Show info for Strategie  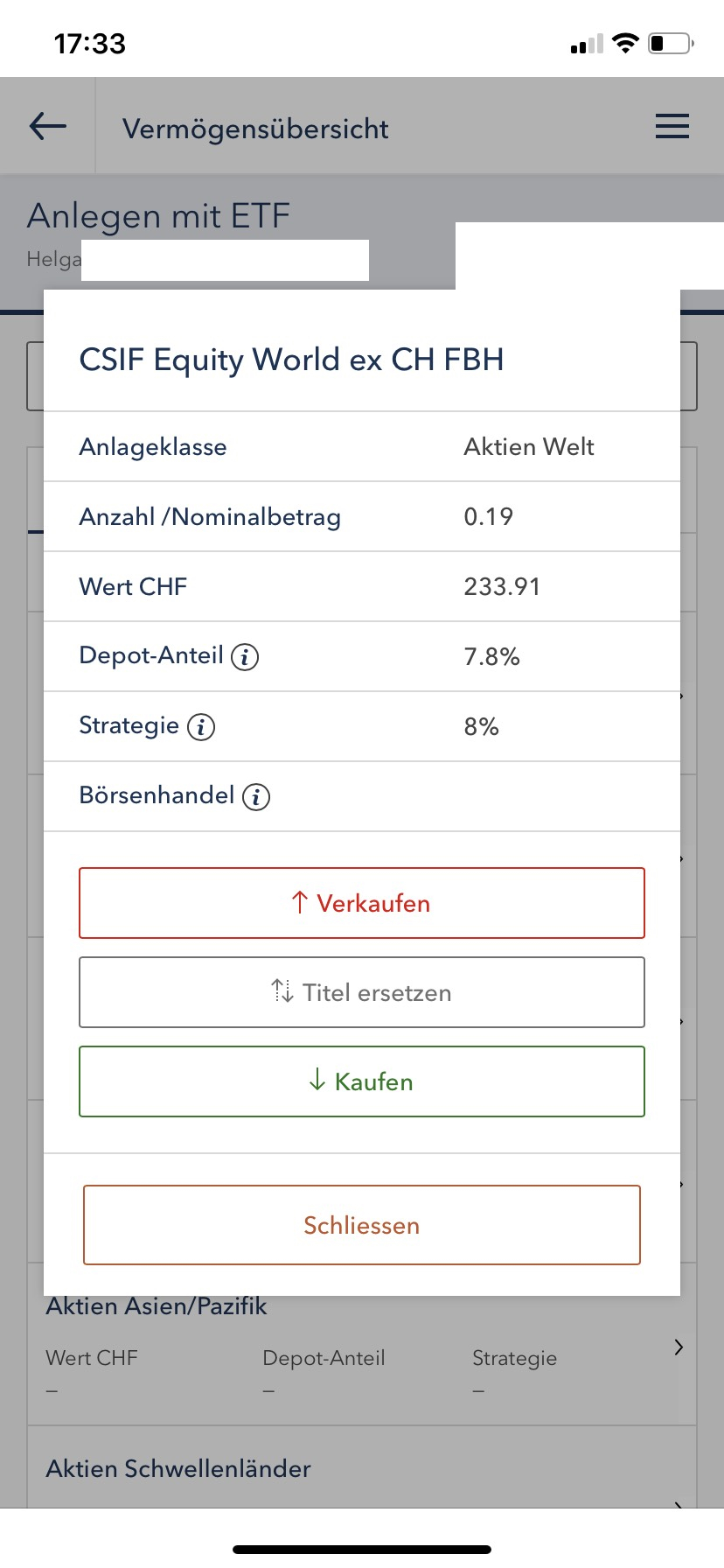[201, 726]
